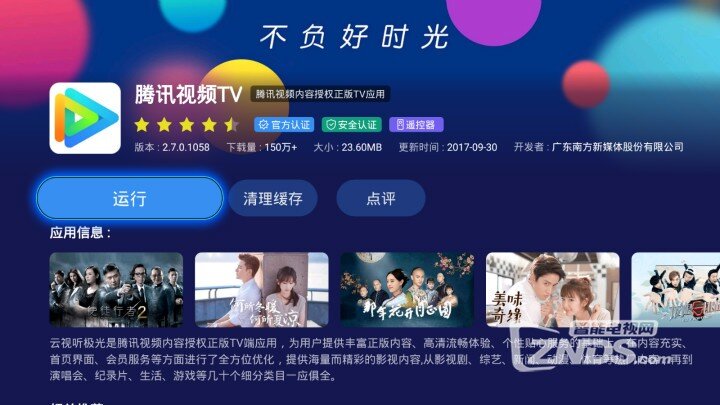720x405 pixels.
Task: View the first screenshot showing 追行者2
Action: (x=116, y=289)
